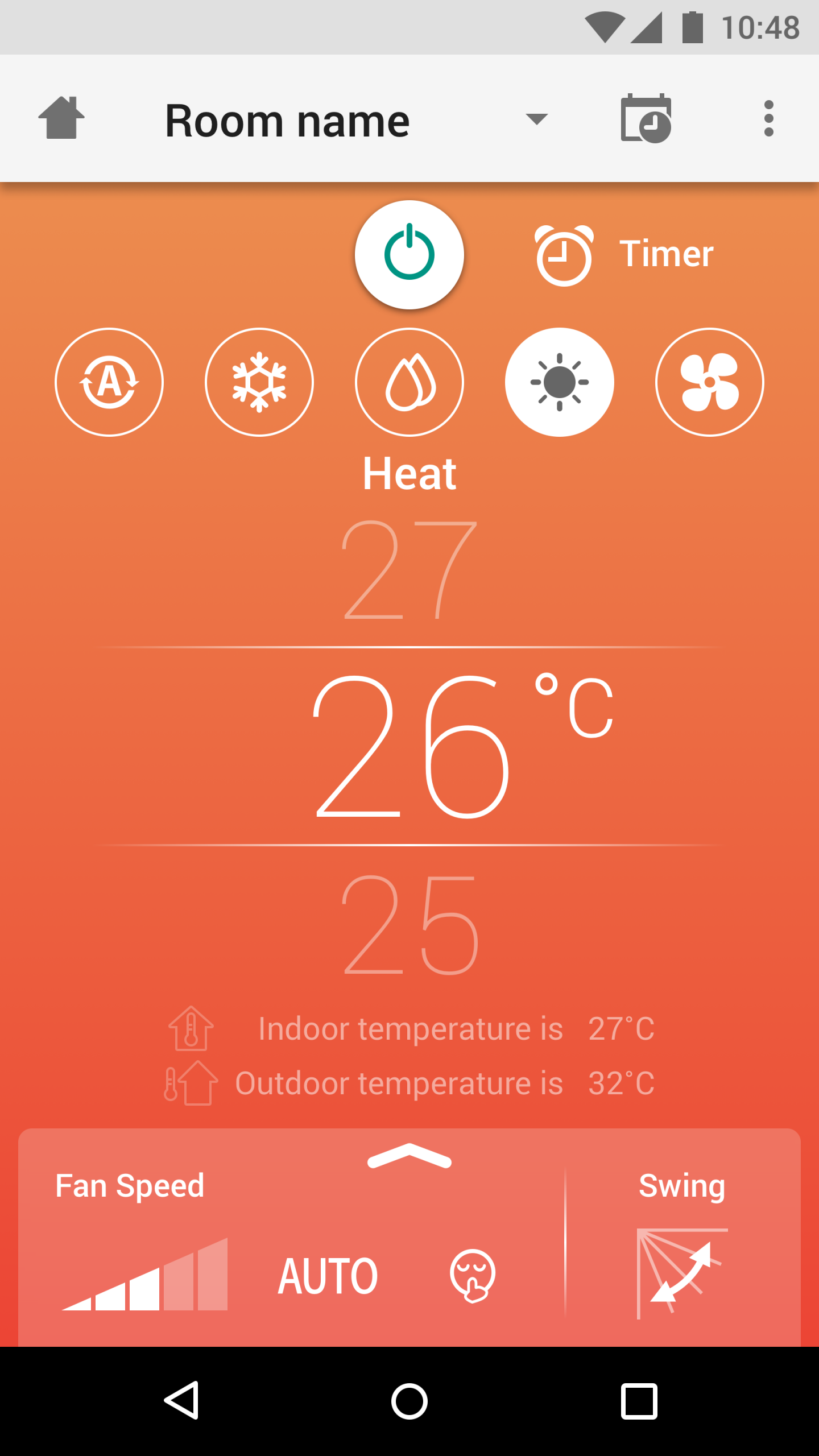
Task: Expand the bottom panel with the up chevron
Action: pos(409,1156)
